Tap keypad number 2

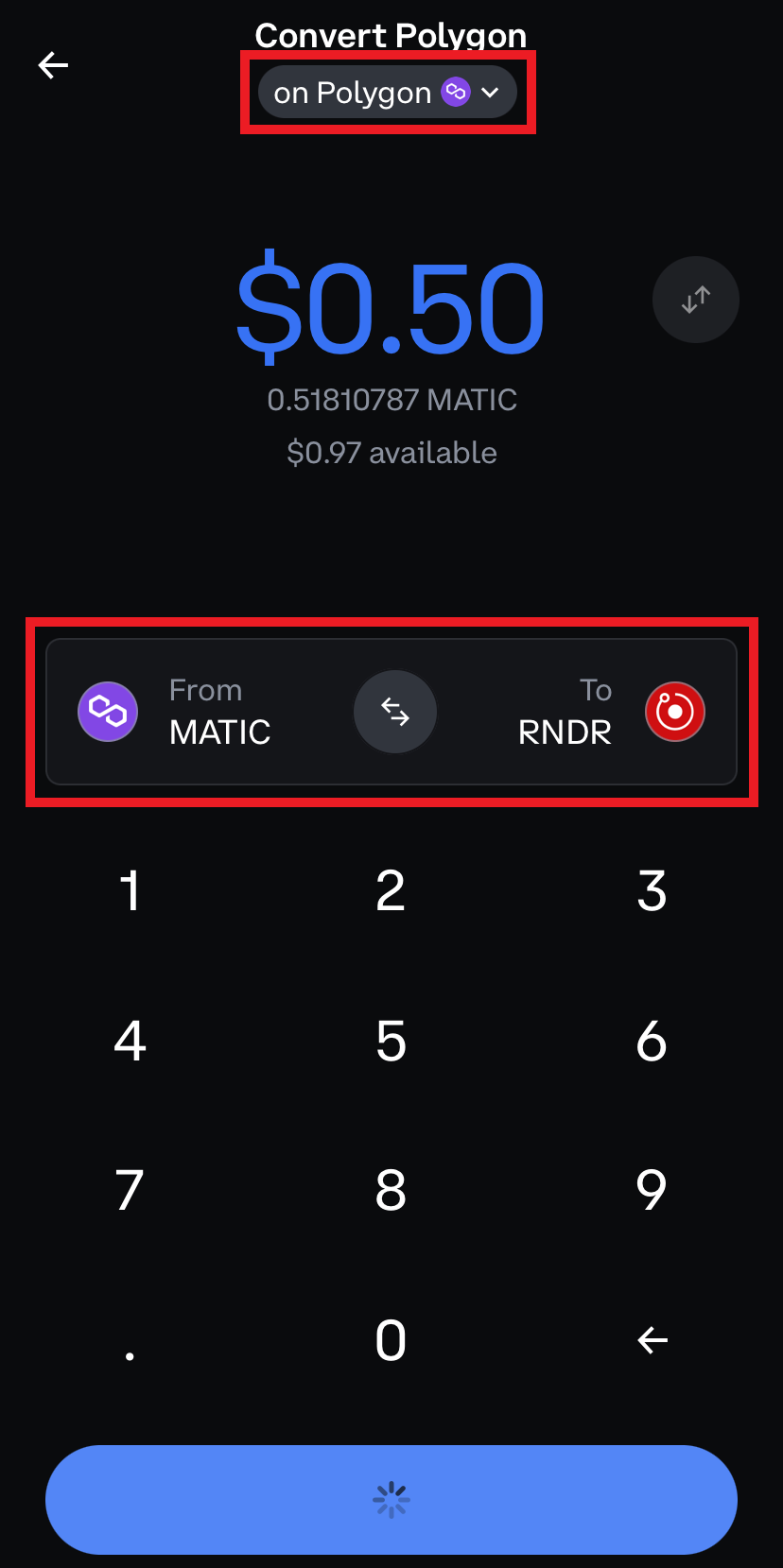[x=391, y=891]
